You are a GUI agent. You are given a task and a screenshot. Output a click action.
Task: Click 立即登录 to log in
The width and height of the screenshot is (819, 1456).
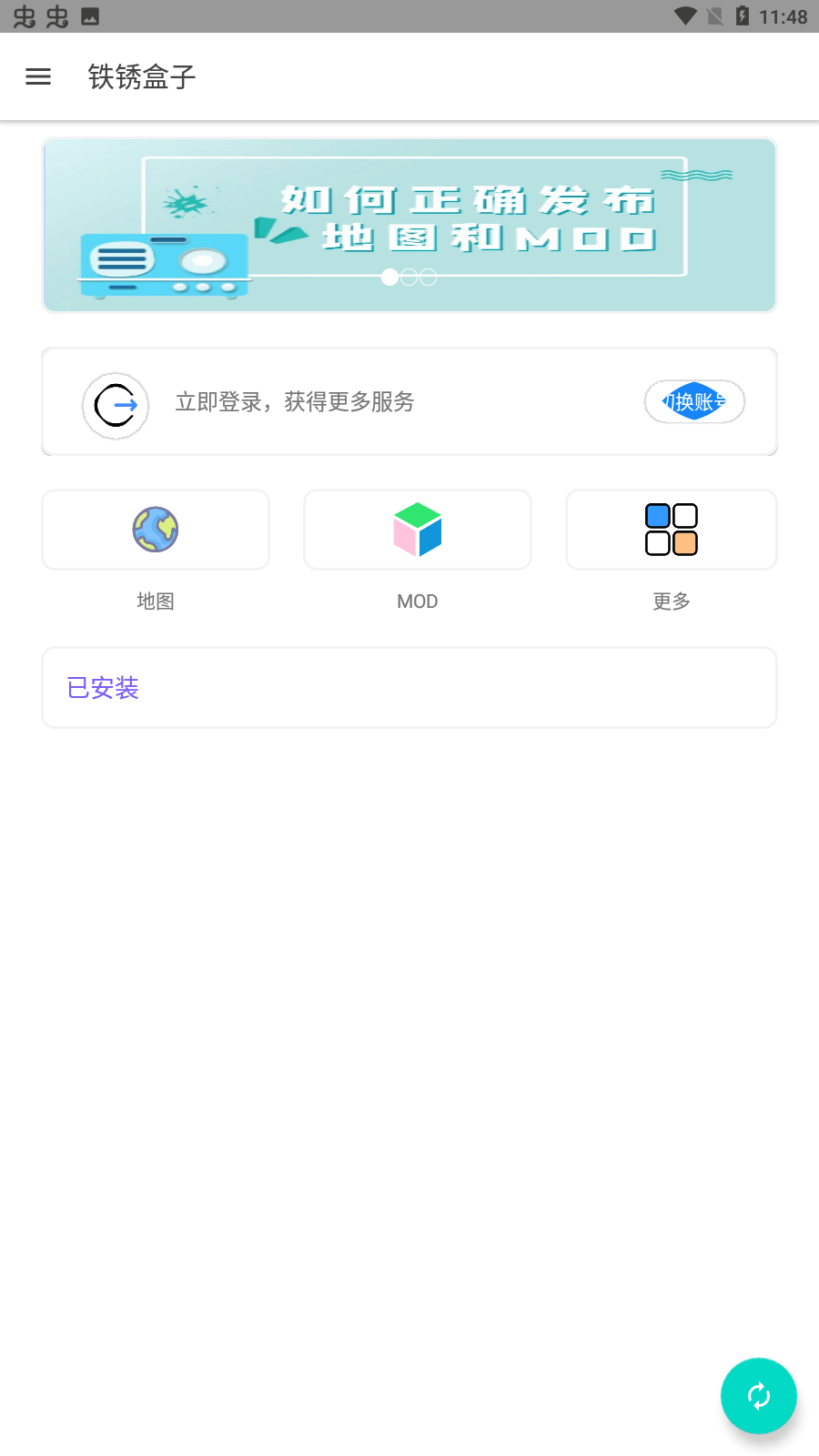coord(295,401)
